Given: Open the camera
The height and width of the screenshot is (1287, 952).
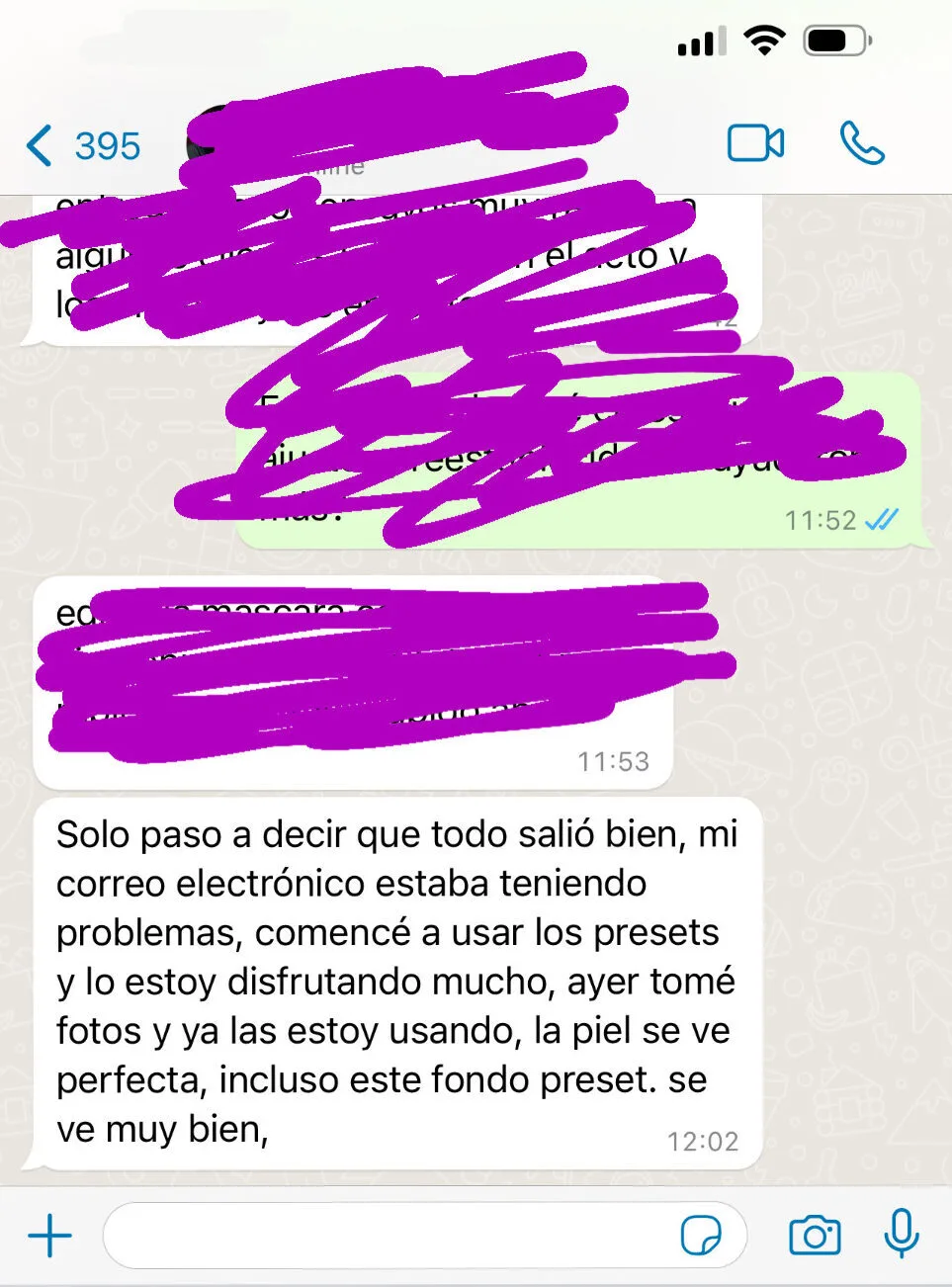Looking at the screenshot, I should pyautogui.click(x=814, y=1236).
